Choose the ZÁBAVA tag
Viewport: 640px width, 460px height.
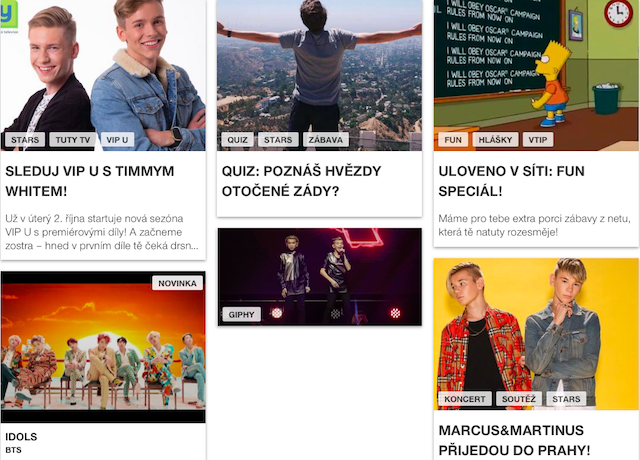[x=327, y=140]
